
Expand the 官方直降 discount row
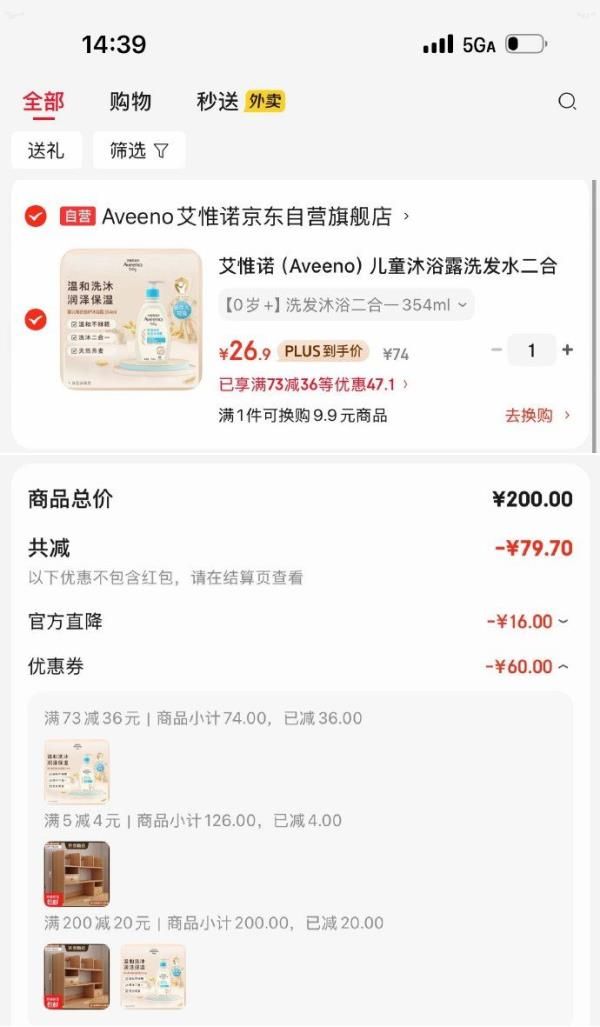527,621
